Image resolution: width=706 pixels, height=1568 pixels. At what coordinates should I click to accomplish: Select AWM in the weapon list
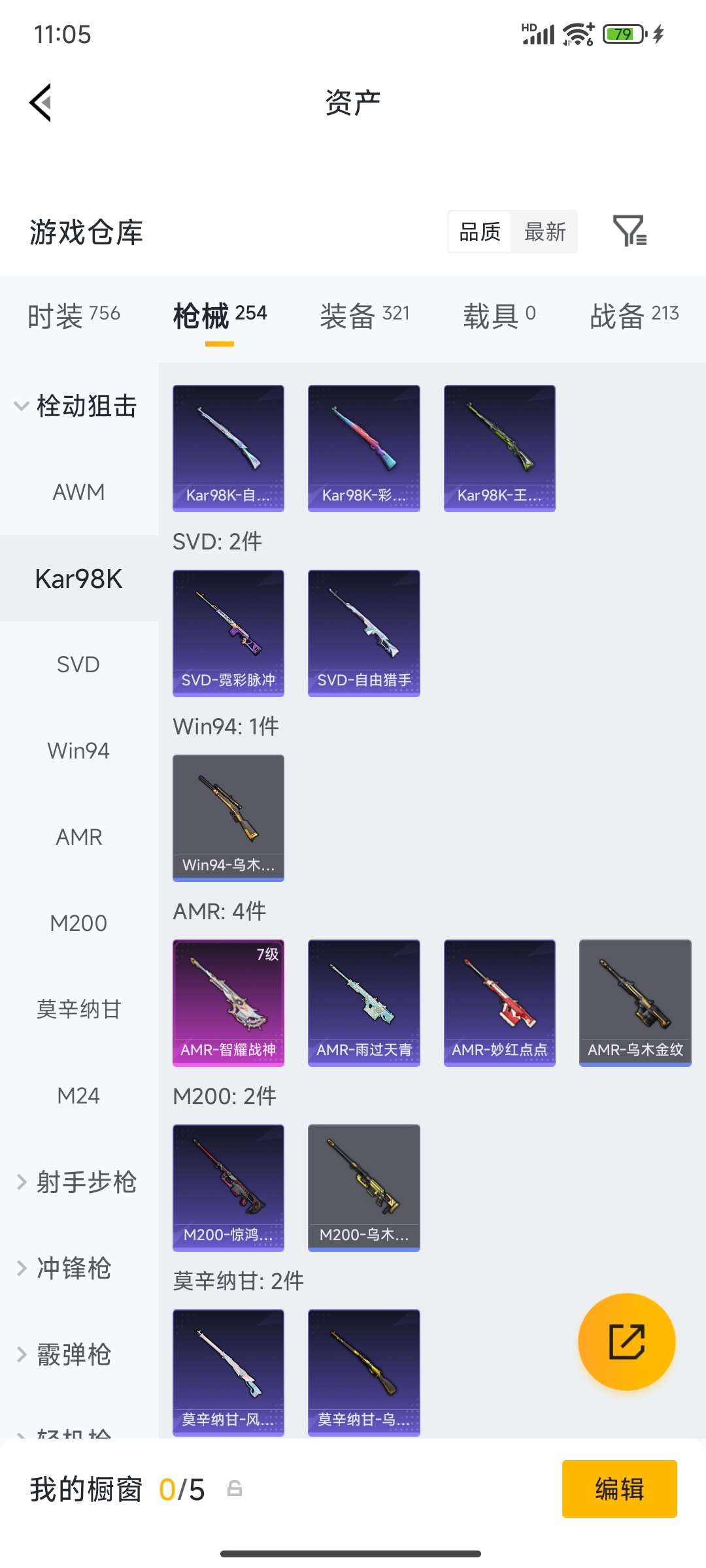[x=78, y=492]
